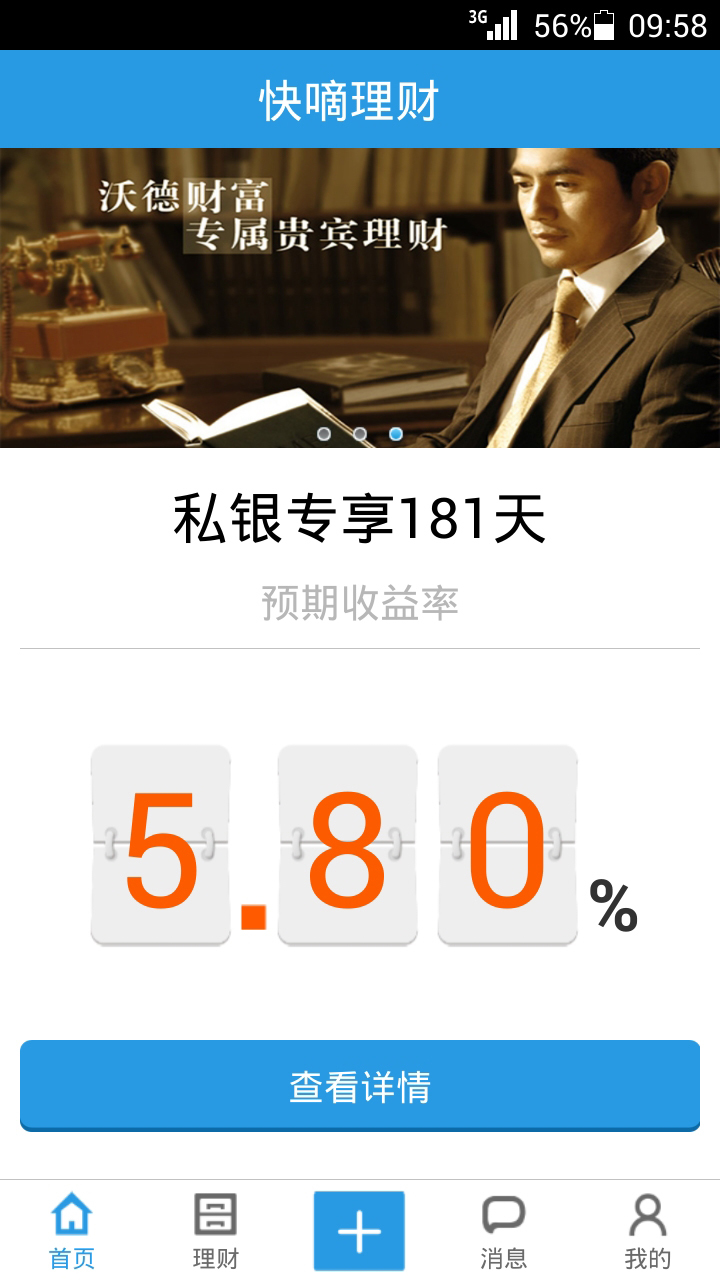The height and width of the screenshot is (1280, 720).
Task: Open the 沃德财富 promotional banner
Action: [360, 297]
